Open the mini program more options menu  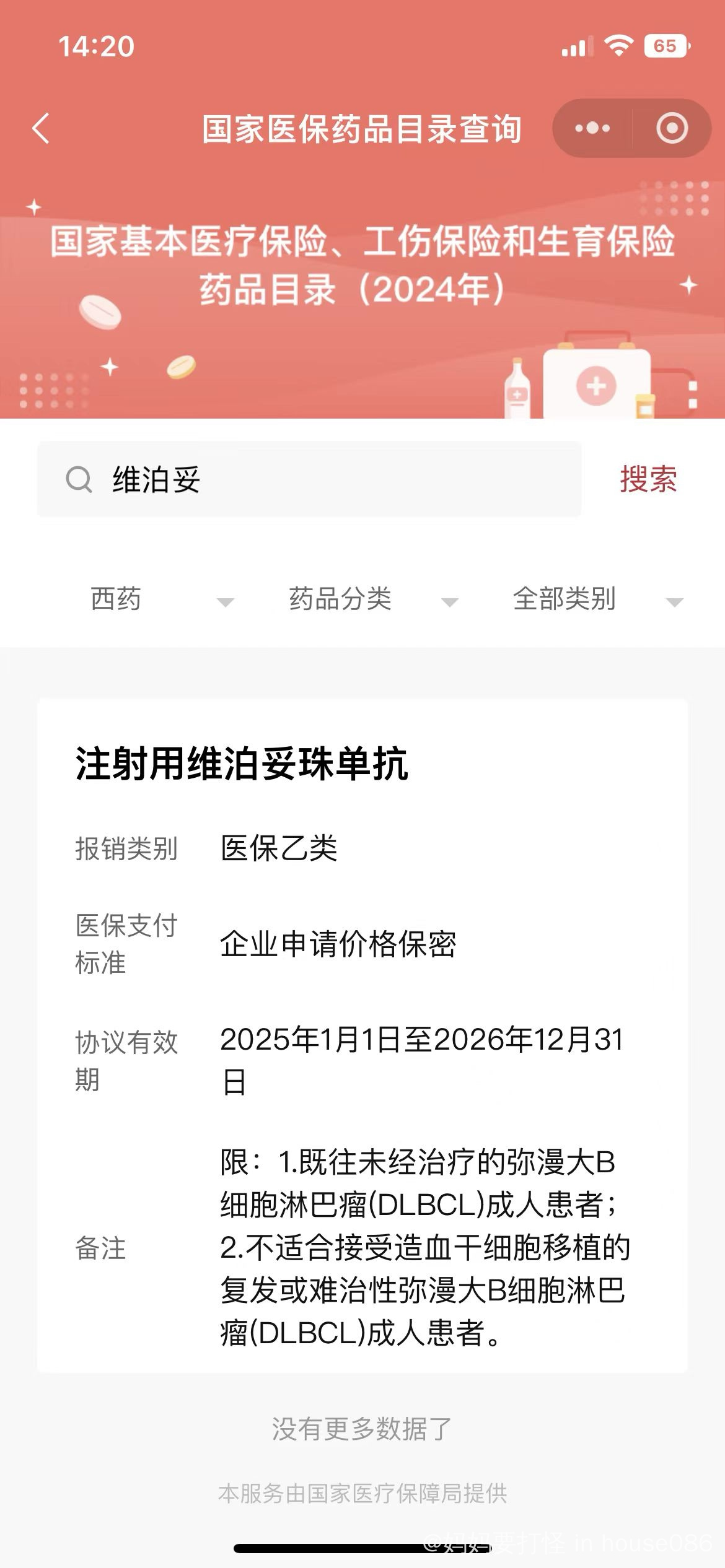(592, 128)
